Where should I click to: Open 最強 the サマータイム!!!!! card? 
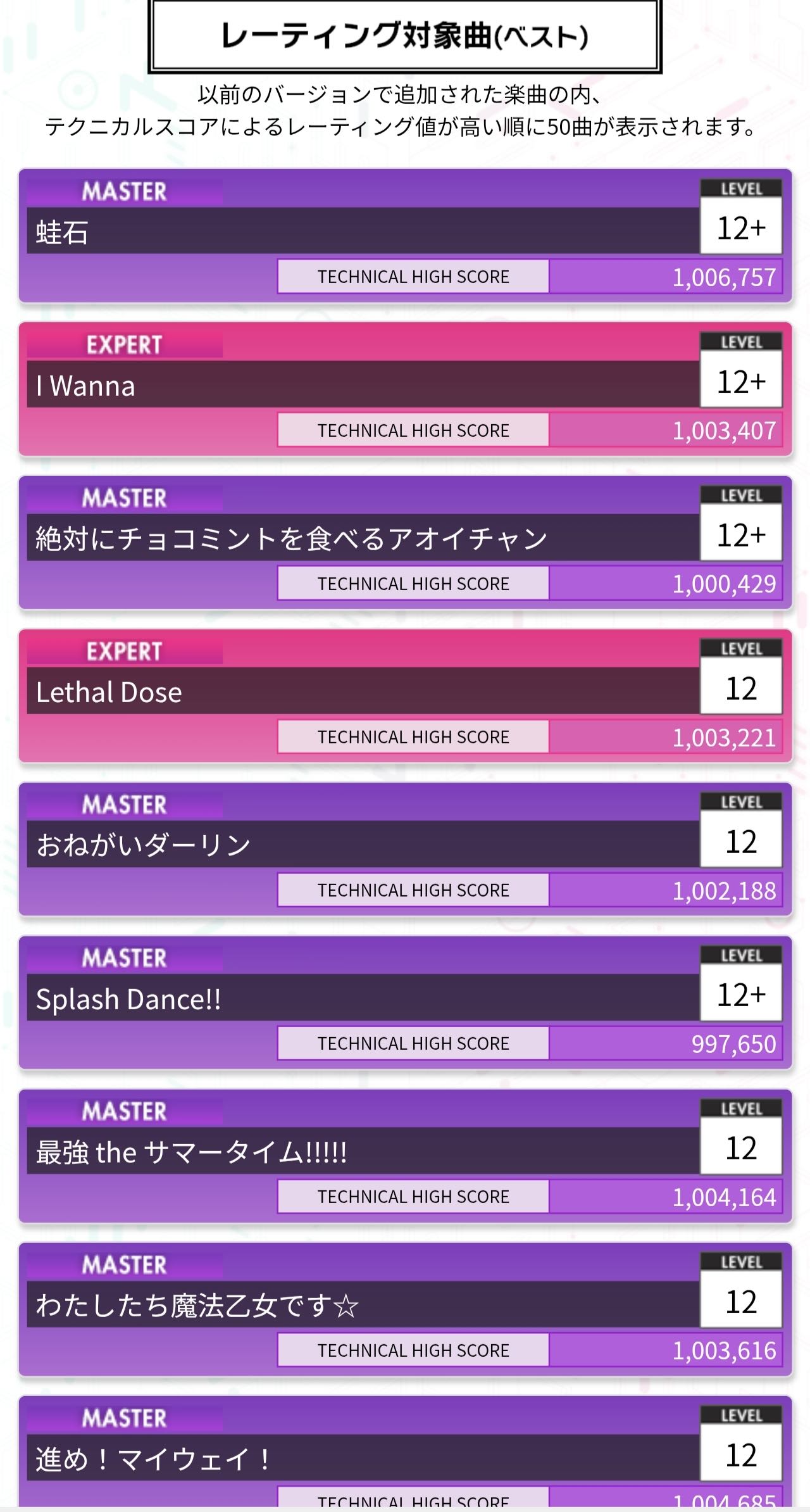(x=405, y=1155)
